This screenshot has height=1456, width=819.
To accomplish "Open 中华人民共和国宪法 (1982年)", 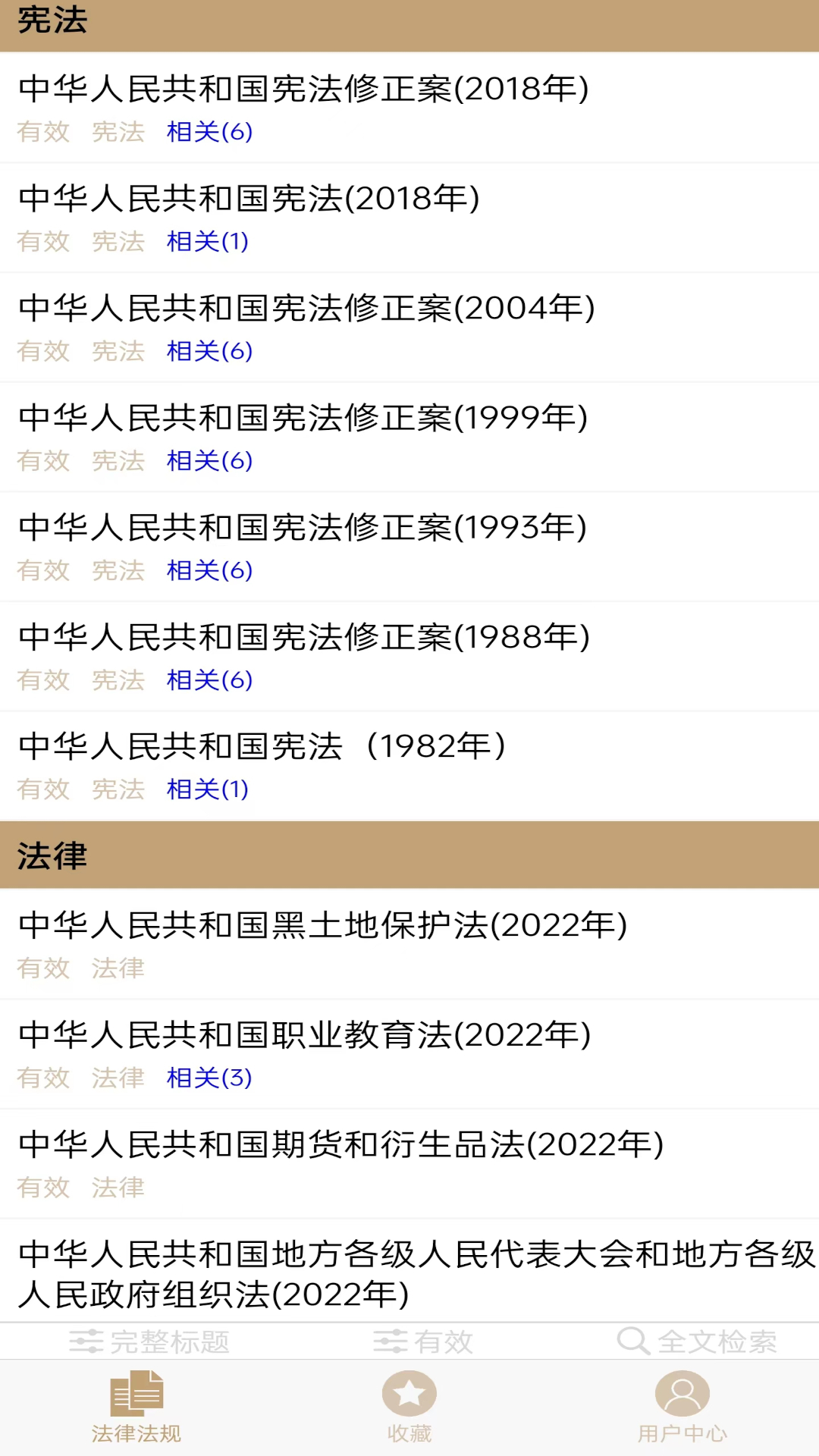I will pos(262,746).
